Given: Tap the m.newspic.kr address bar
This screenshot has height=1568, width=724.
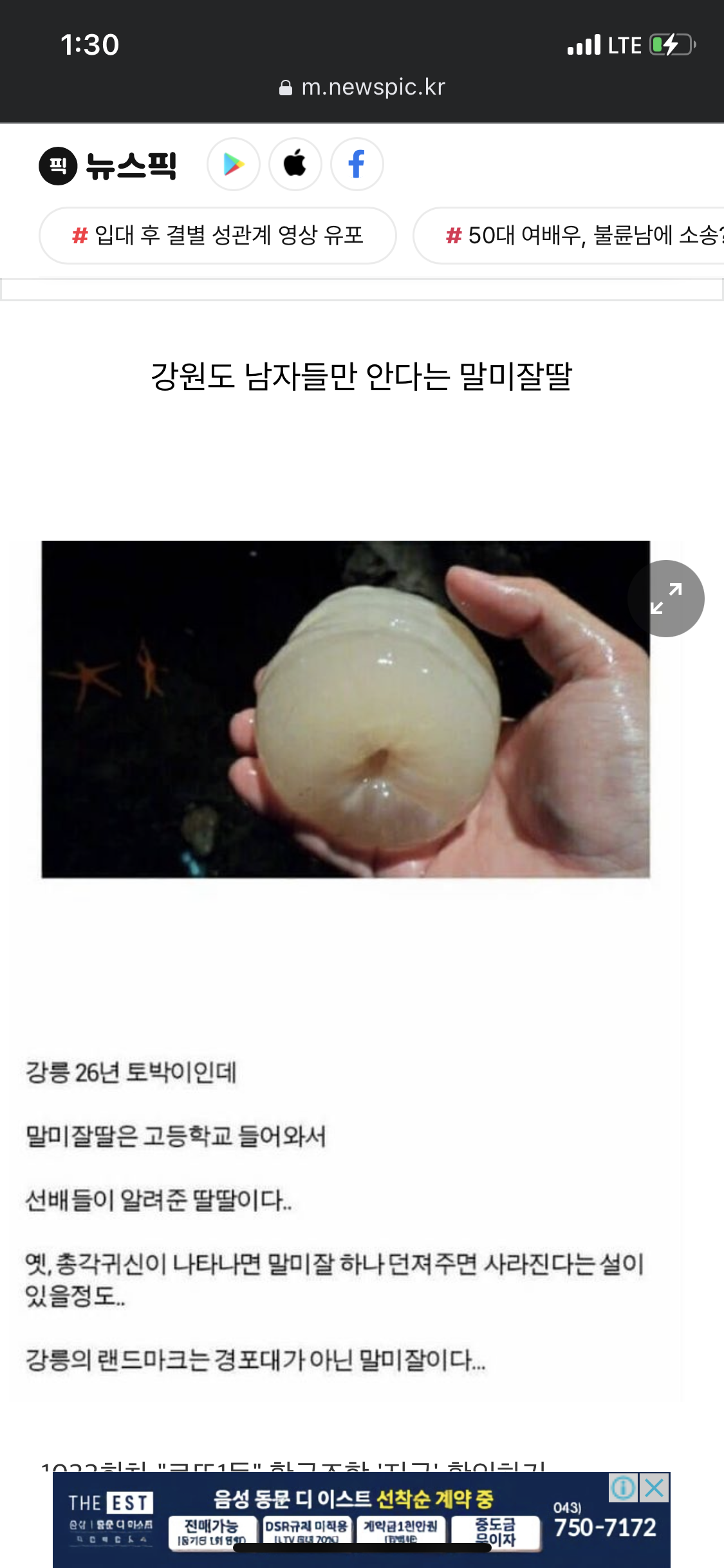Looking at the screenshot, I should coord(362,87).
